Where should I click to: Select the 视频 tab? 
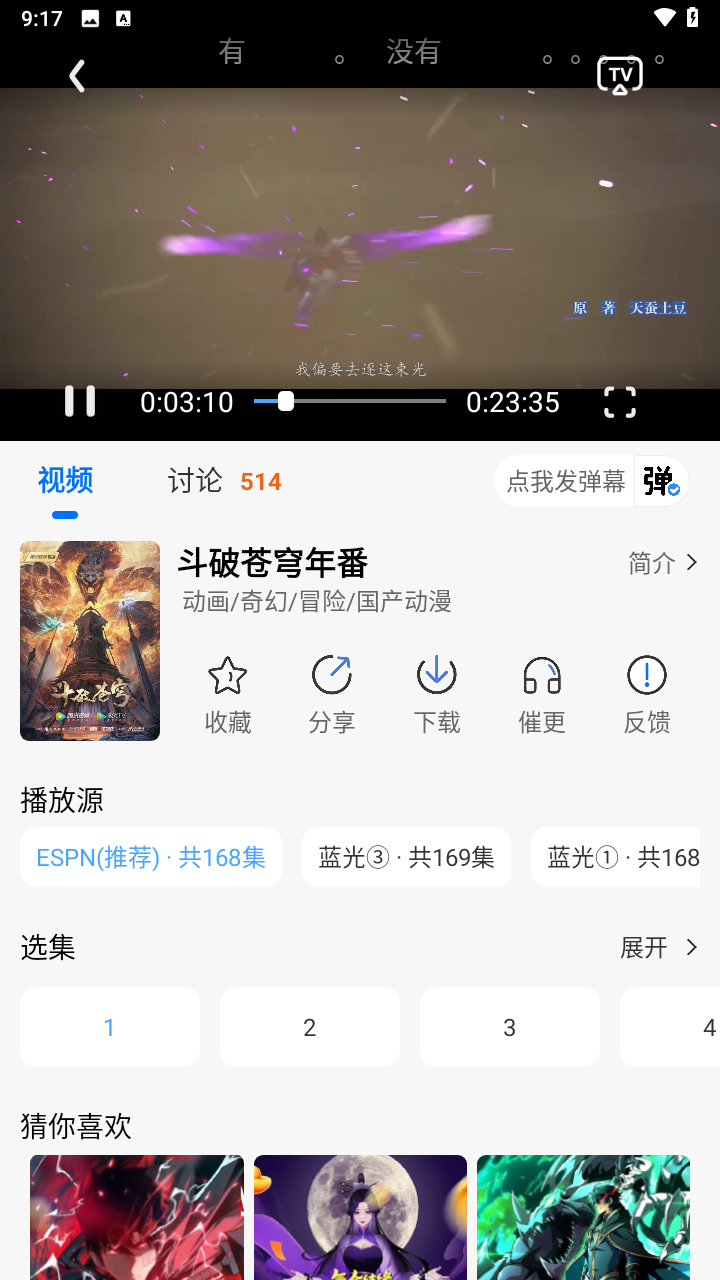click(x=65, y=481)
